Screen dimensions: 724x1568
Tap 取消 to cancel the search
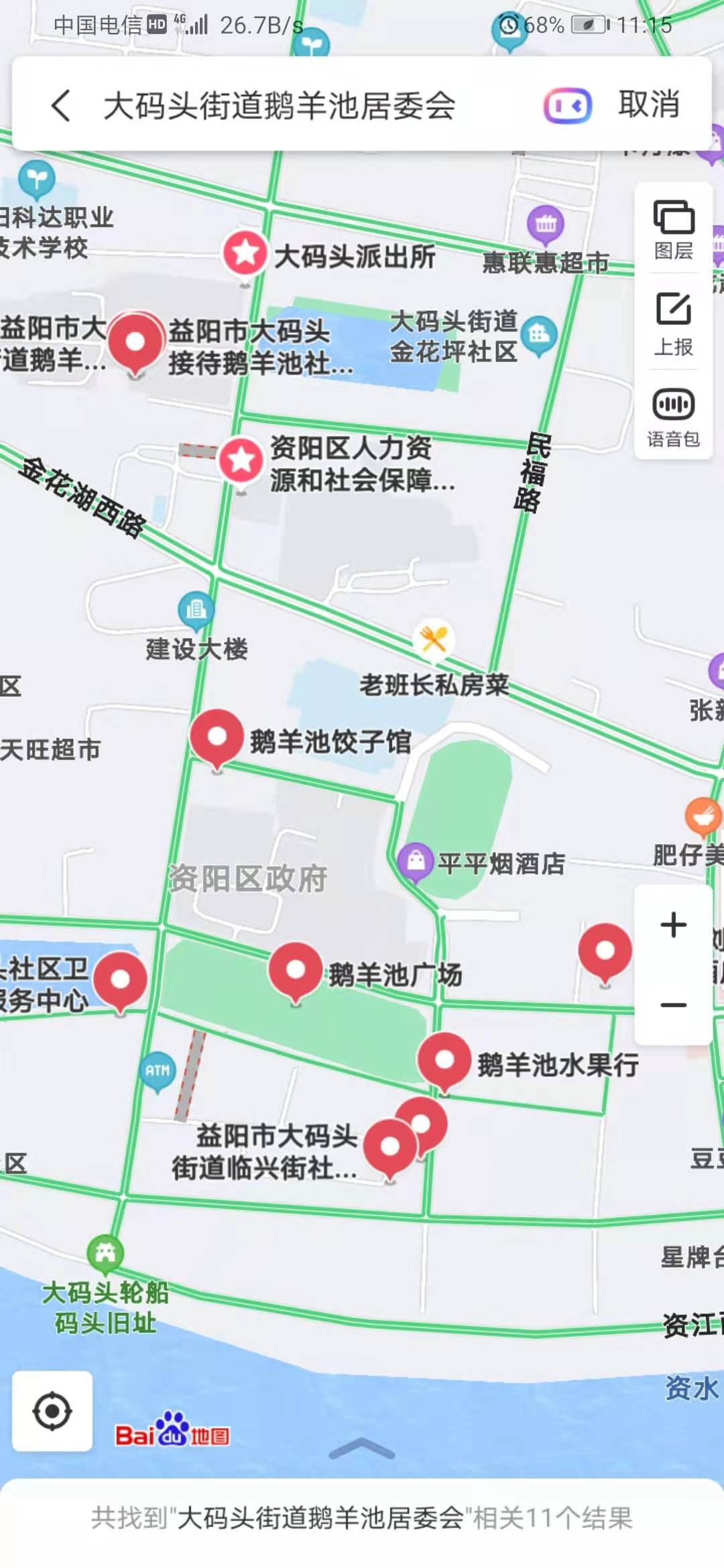pos(648,105)
